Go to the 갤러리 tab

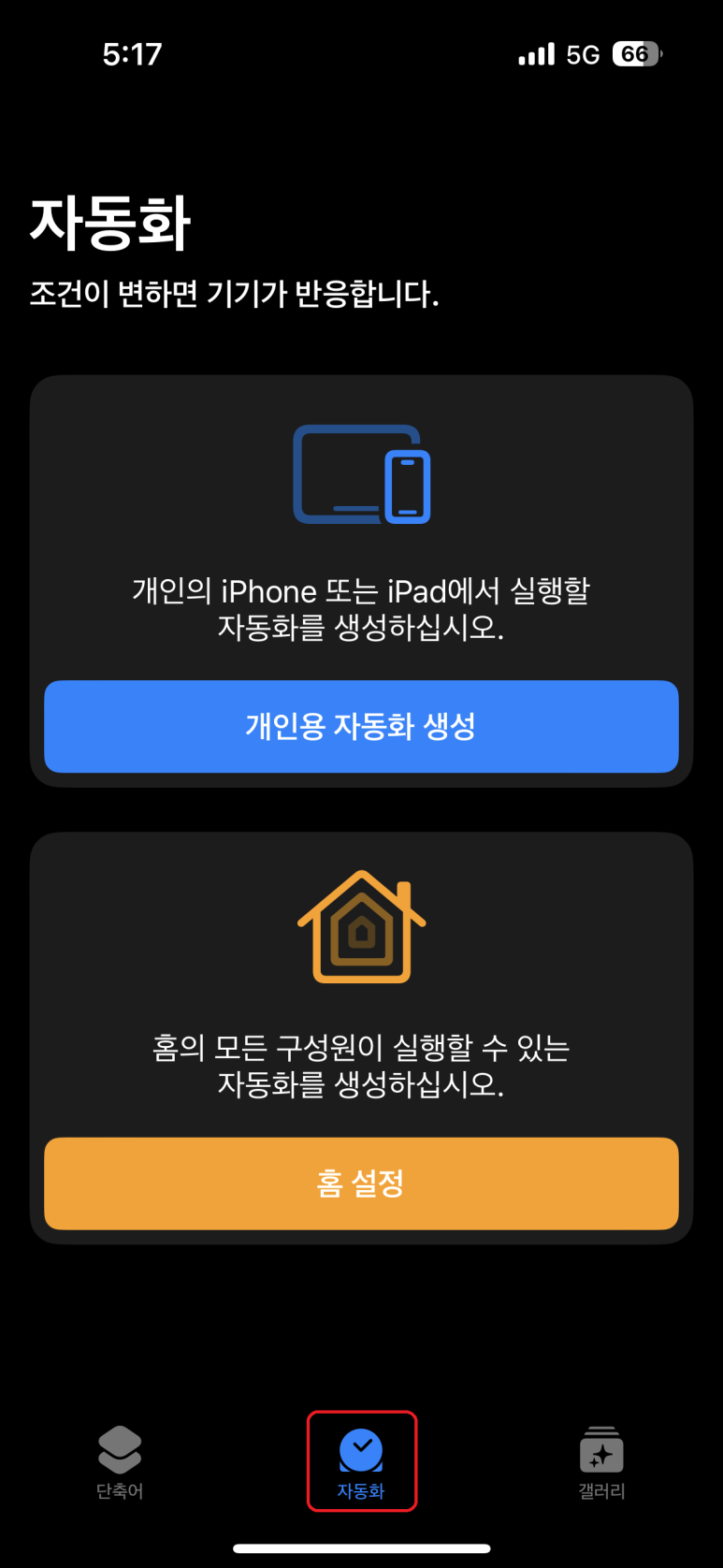[601, 1463]
